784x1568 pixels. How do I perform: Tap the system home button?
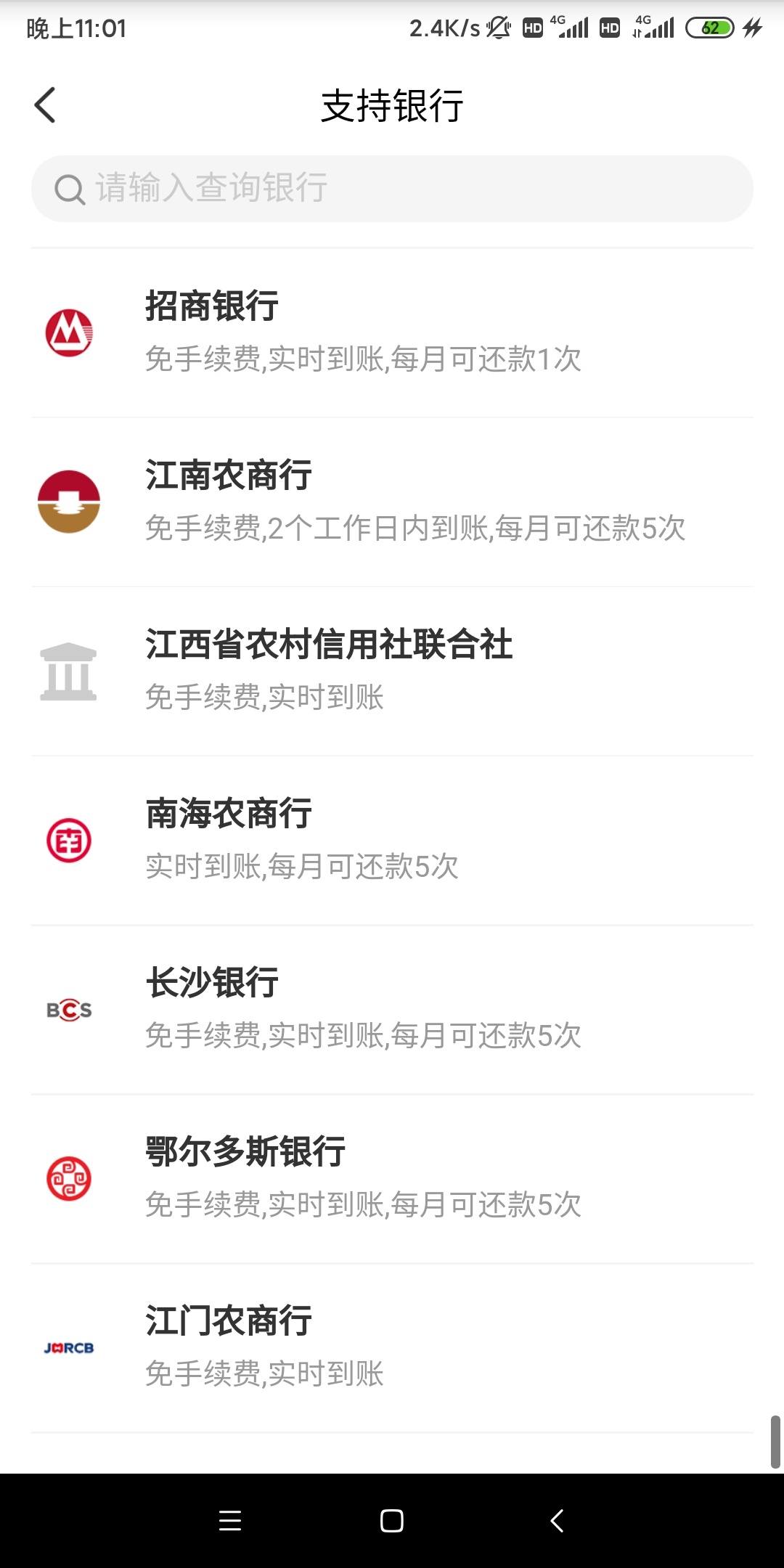click(x=392, y=1521)
